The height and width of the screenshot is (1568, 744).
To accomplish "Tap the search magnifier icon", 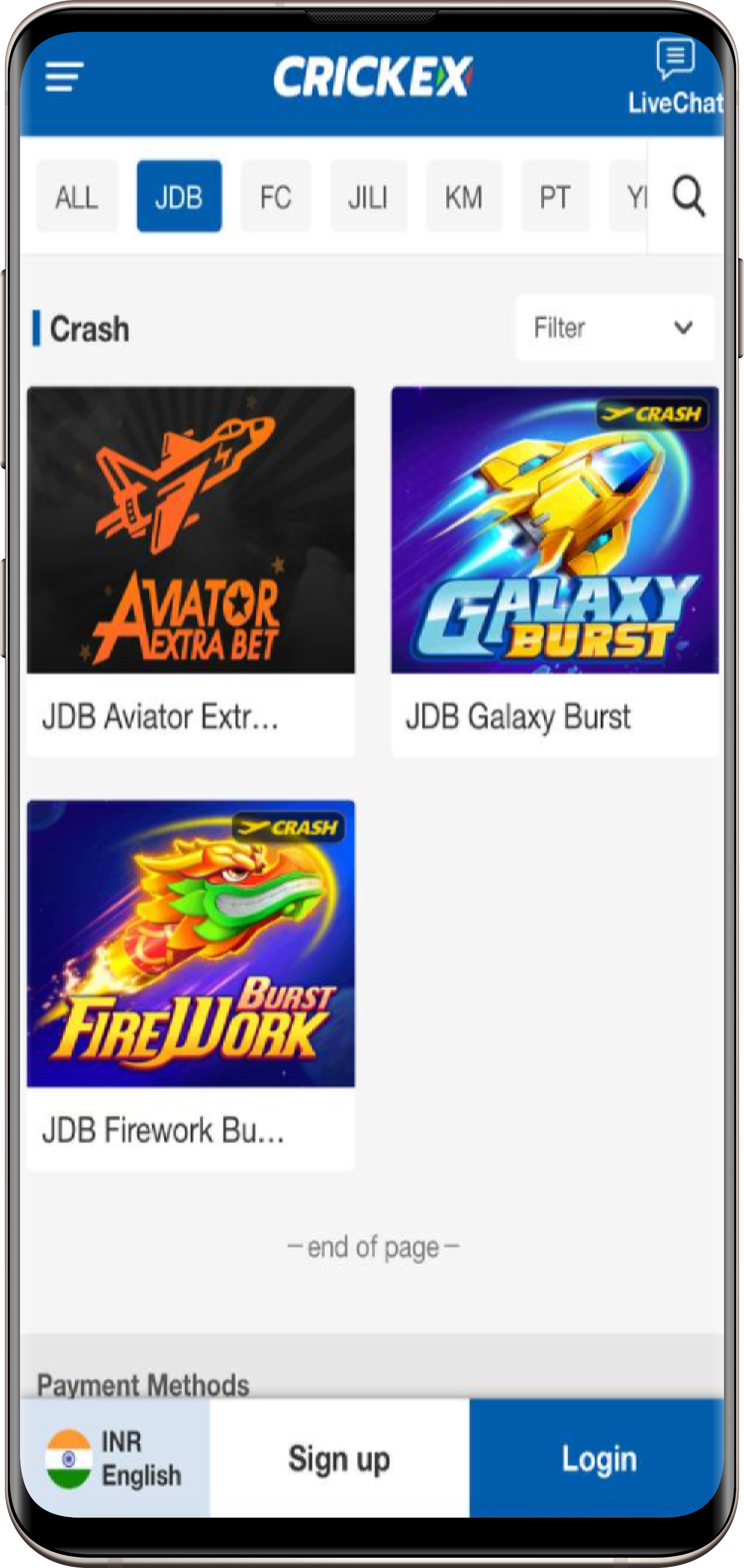I will point(688,196).
